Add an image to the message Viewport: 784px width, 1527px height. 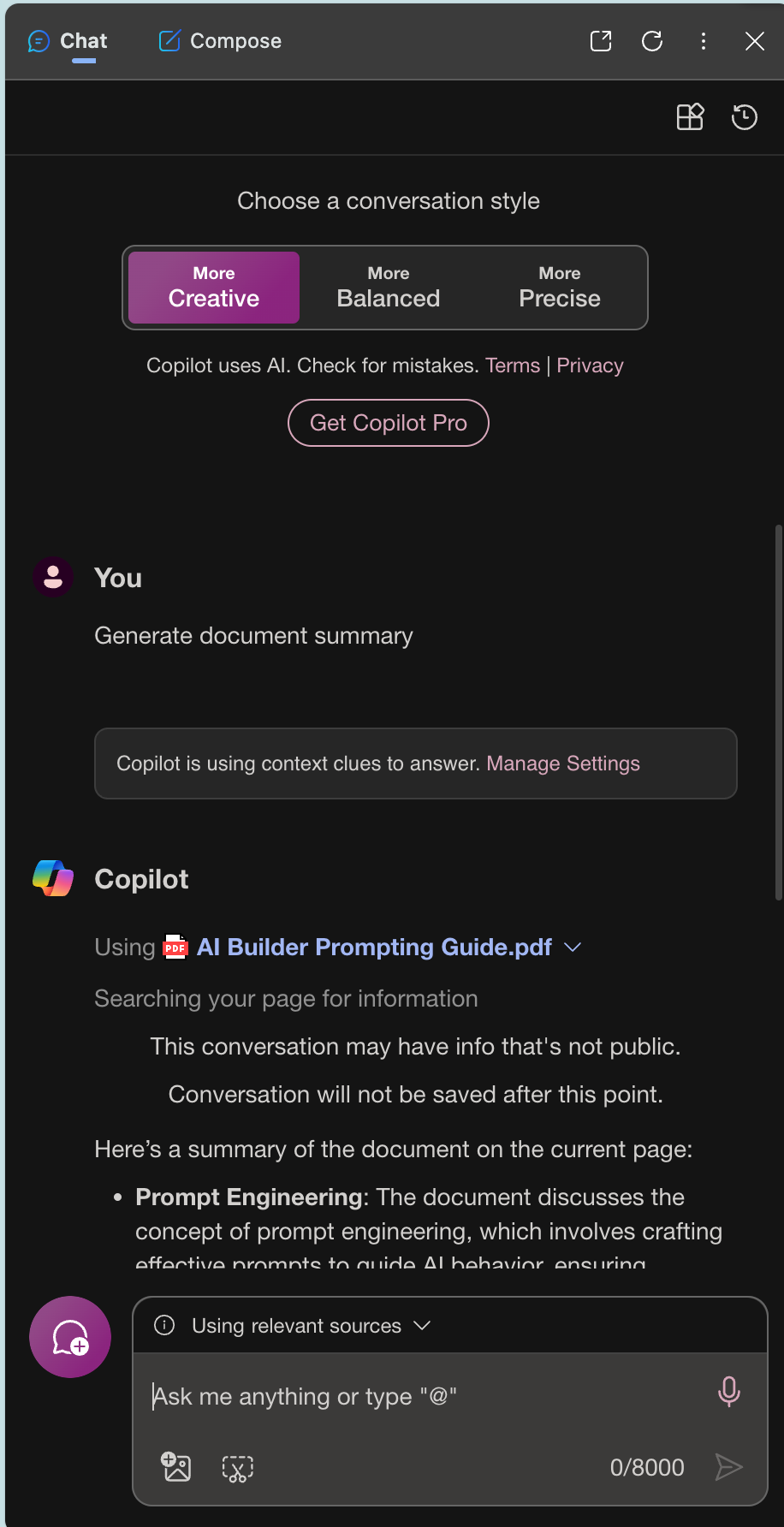(x=176, y=1467)
